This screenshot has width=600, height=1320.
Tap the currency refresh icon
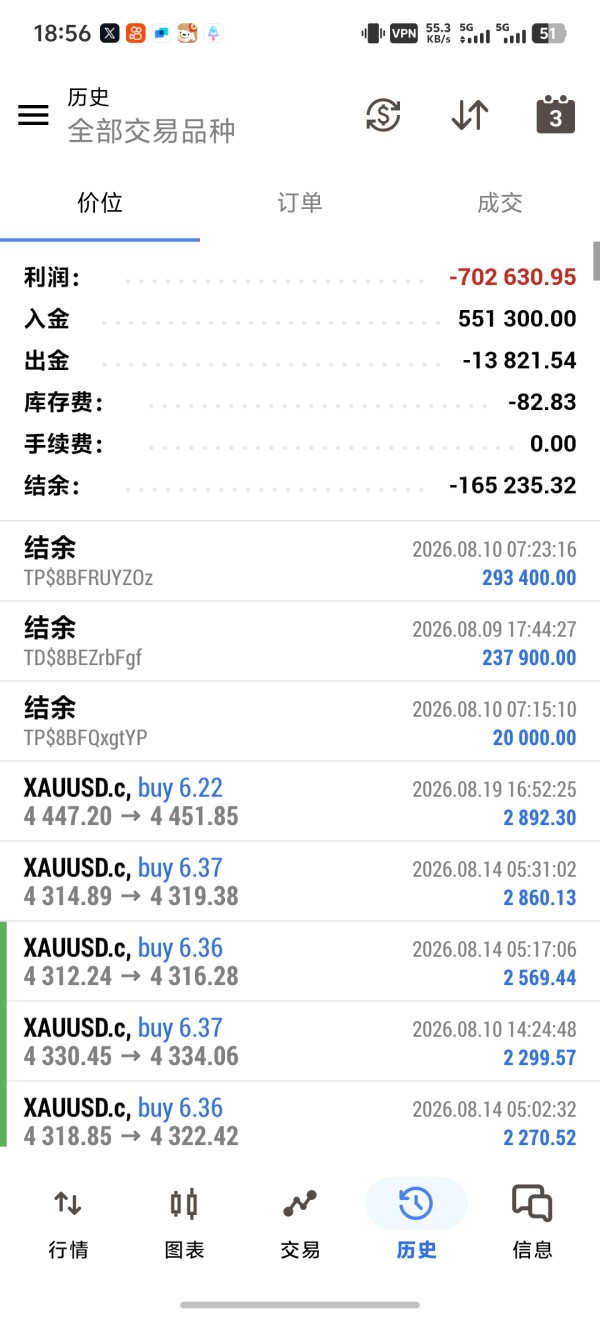[383, 115]
